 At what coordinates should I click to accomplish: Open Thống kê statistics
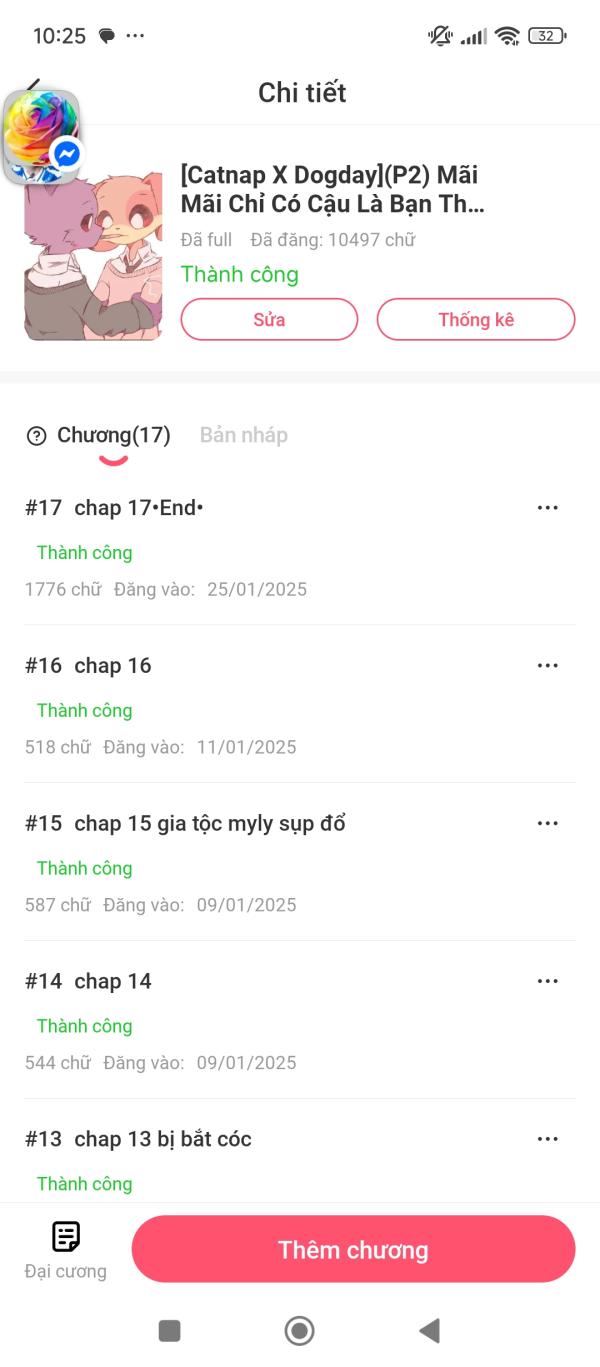click(x=475, y=320)
